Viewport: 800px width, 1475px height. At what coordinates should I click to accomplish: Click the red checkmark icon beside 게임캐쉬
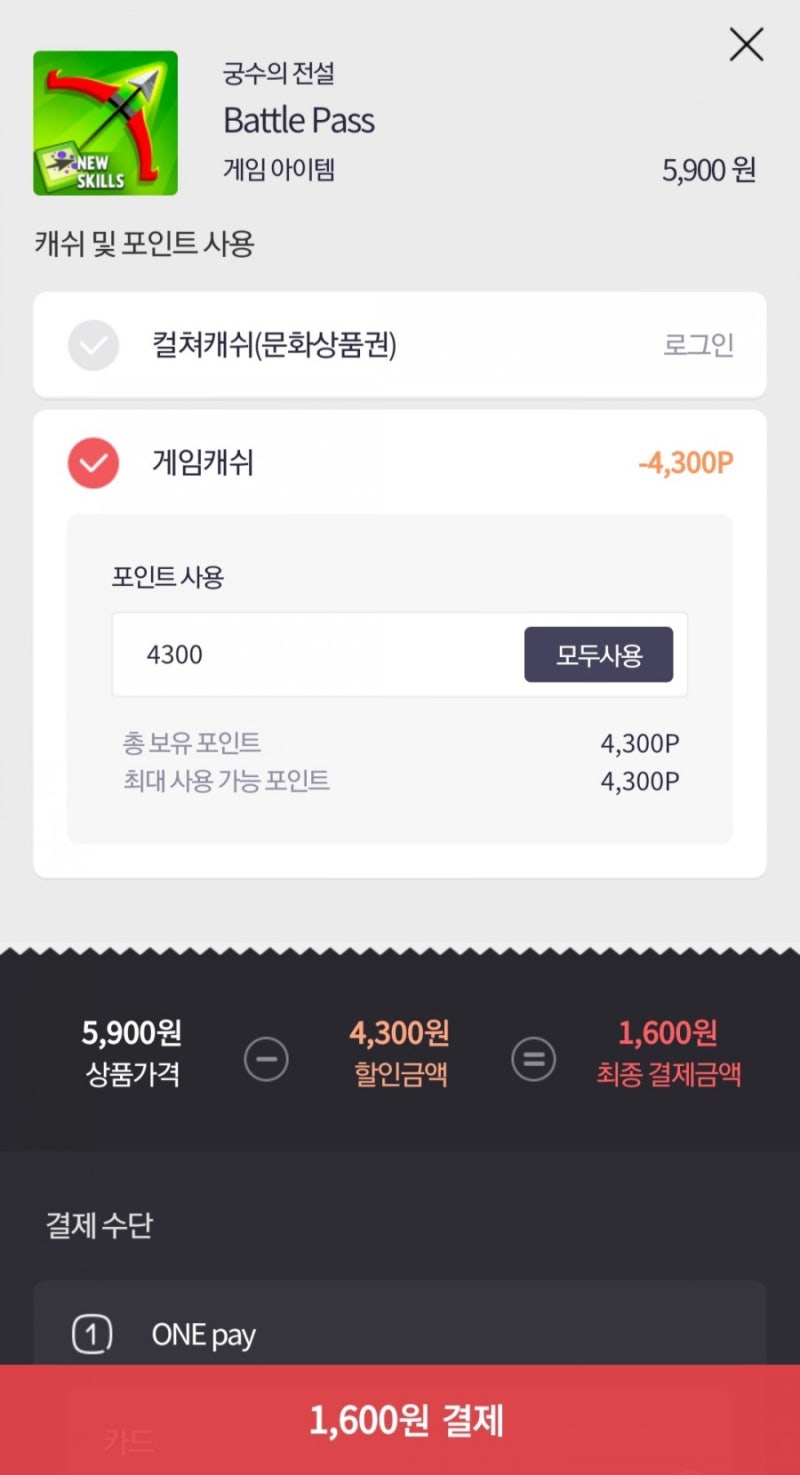coord(92,463)
